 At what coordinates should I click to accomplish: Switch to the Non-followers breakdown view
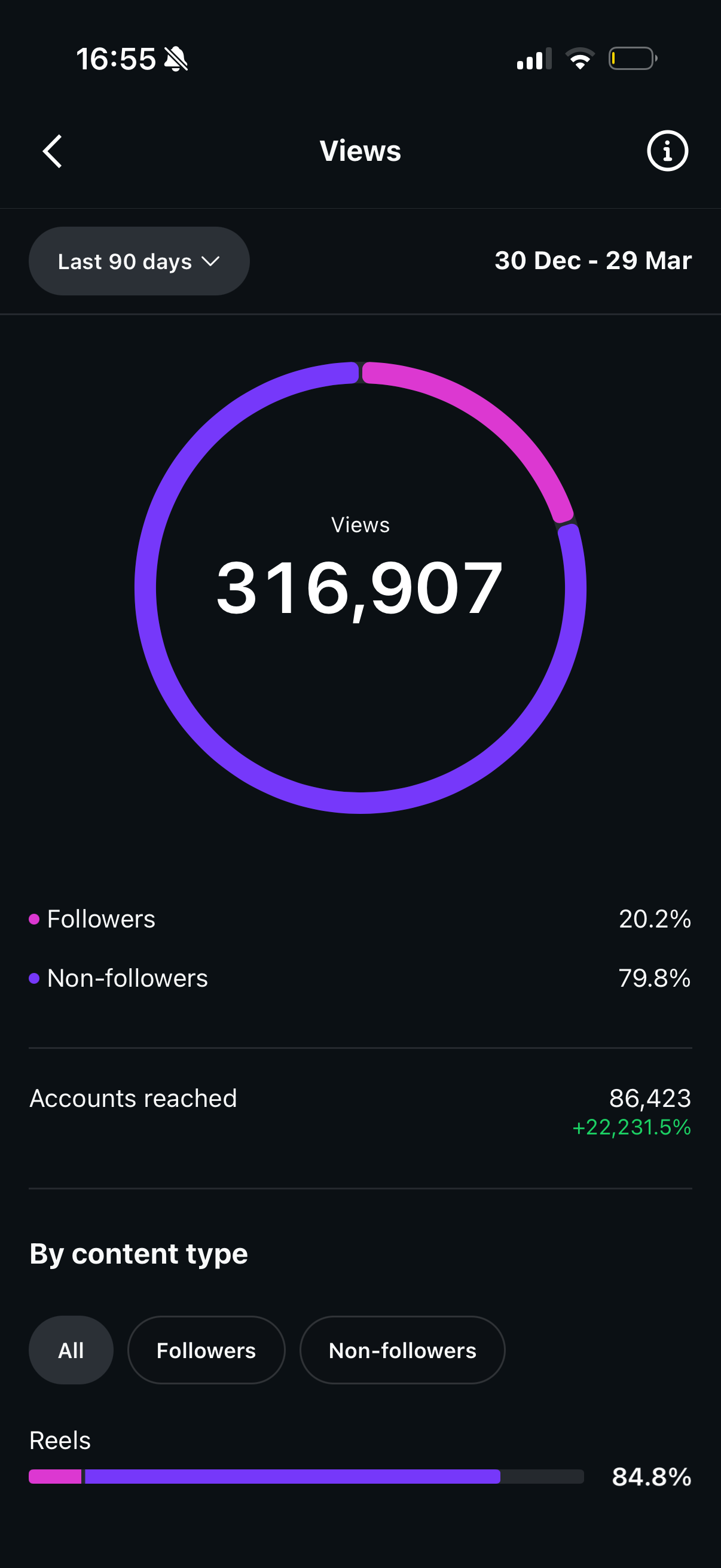(x=403, y=1350)
